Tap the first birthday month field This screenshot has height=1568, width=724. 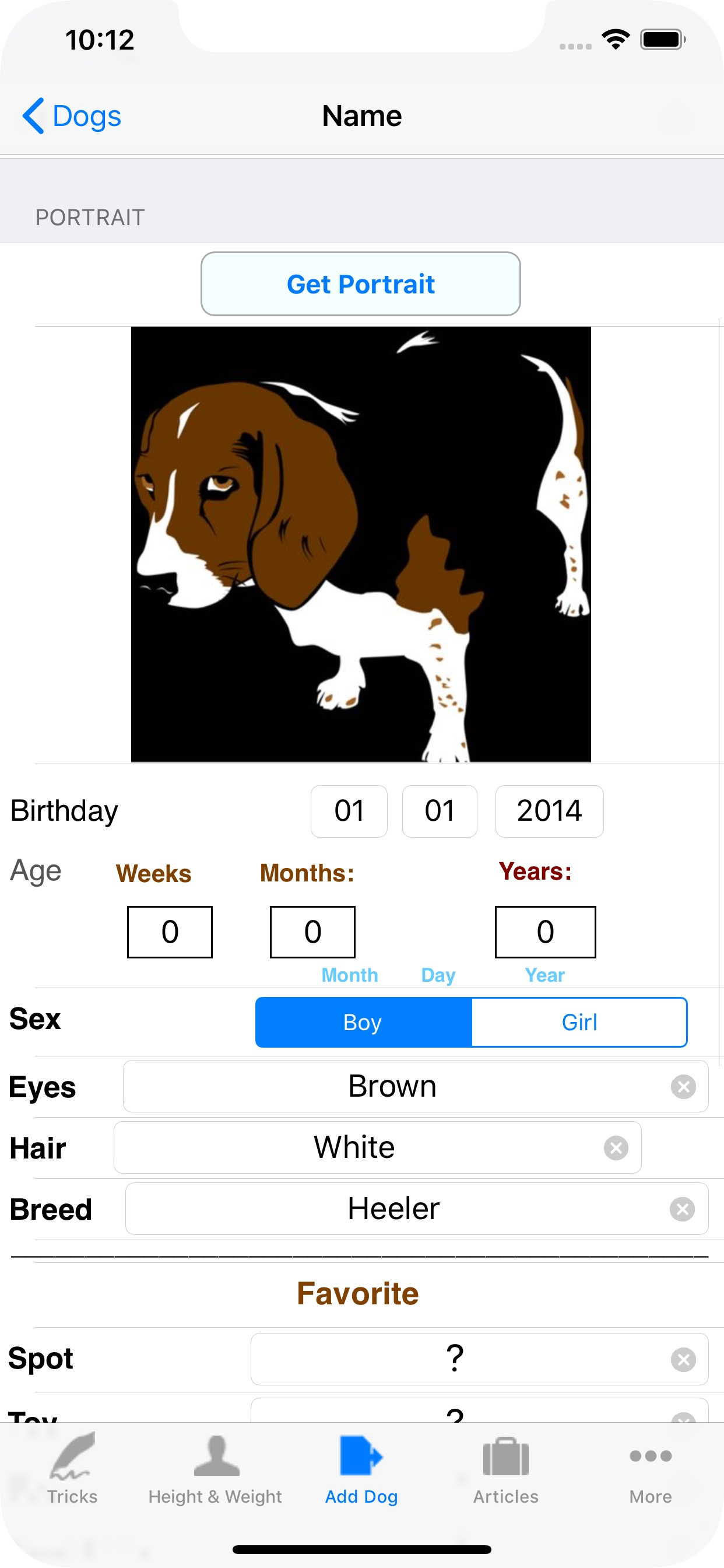tap(349, 811)
